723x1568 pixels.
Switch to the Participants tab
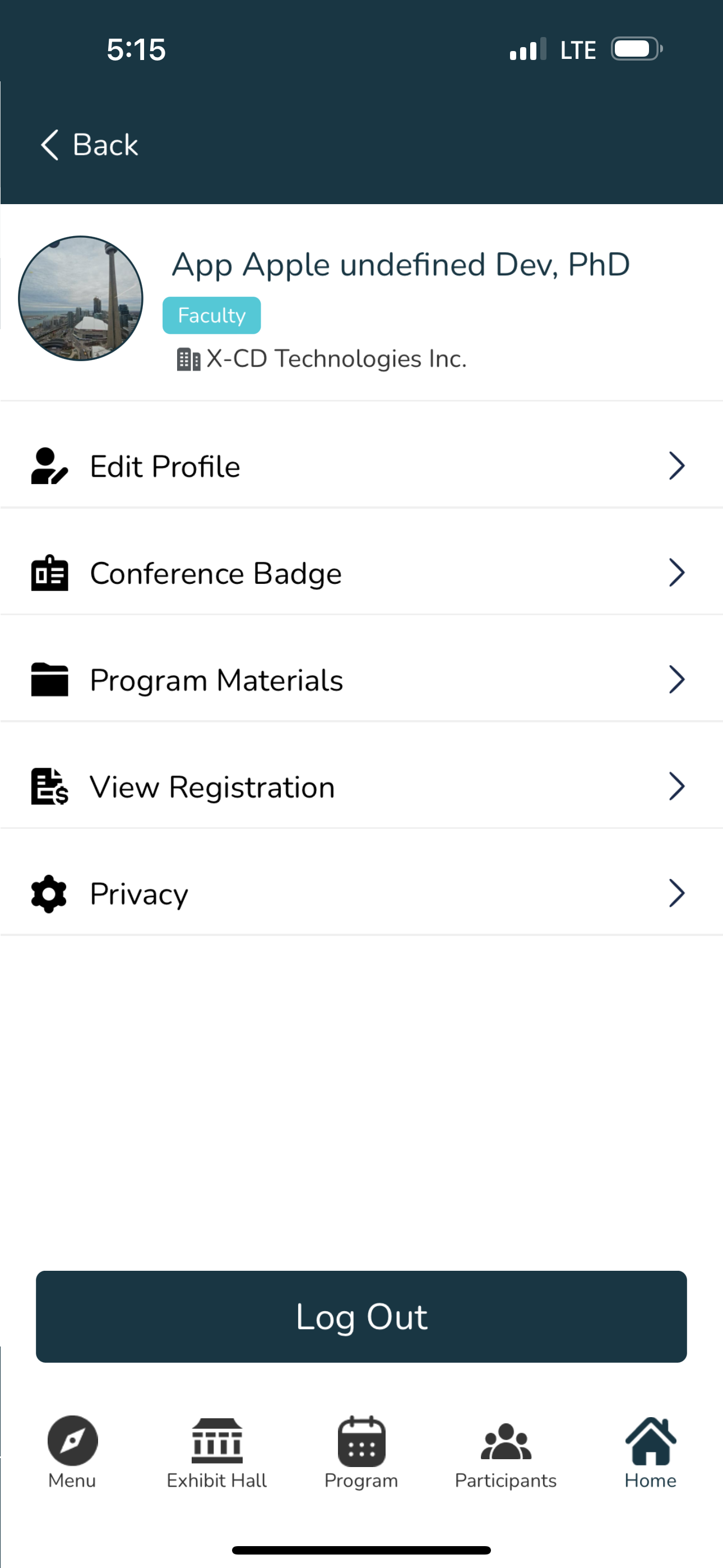click(506, 1452)
